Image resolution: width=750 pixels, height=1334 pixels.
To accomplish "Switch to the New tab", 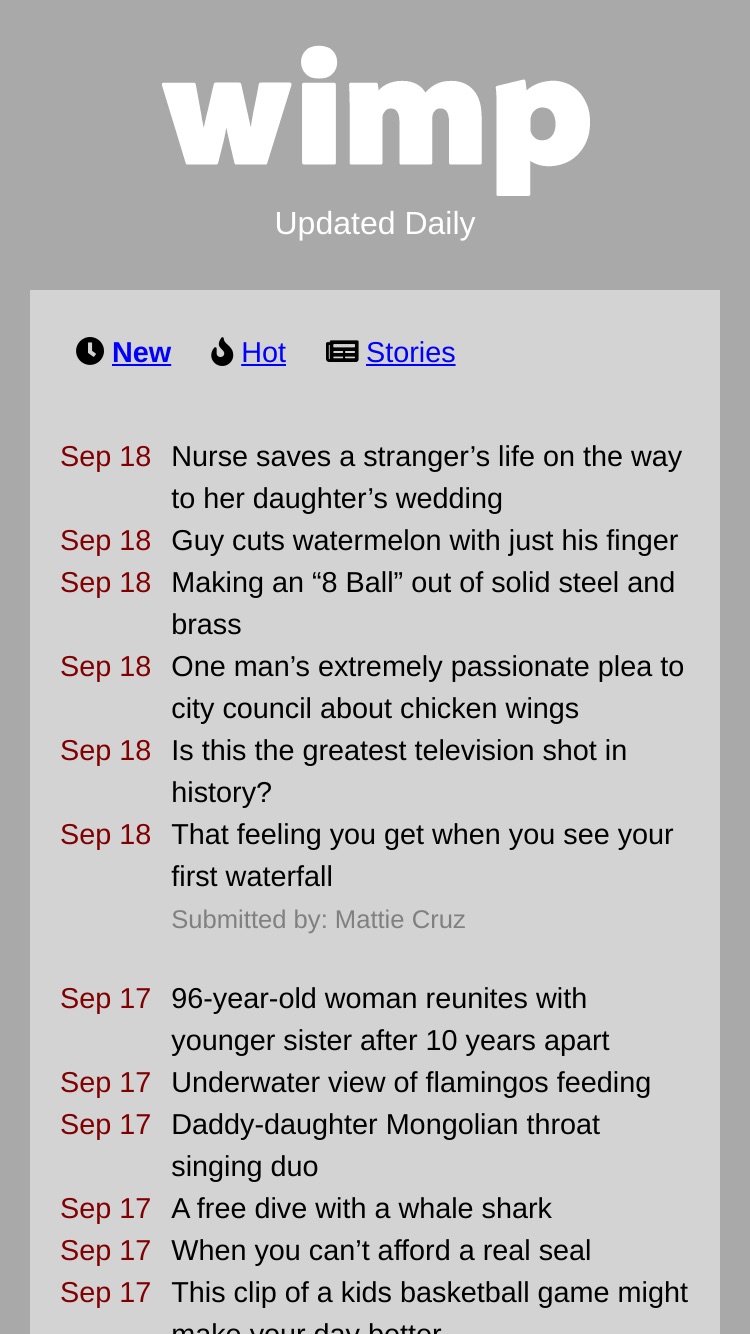I will tap(141, 352).
